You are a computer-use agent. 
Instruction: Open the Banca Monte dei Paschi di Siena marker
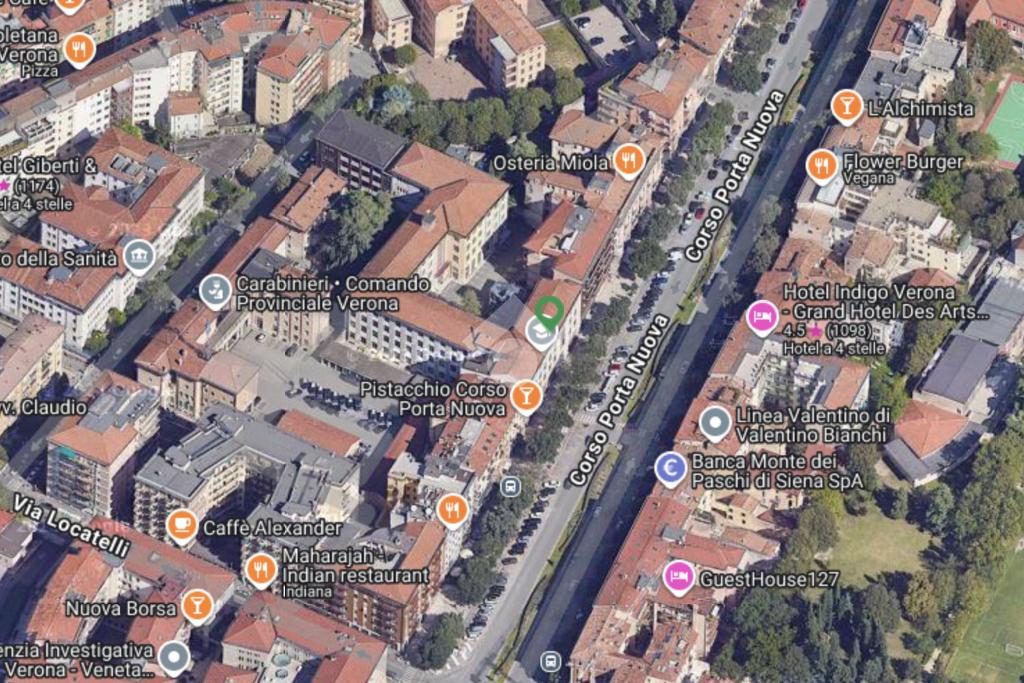[671, 468]
